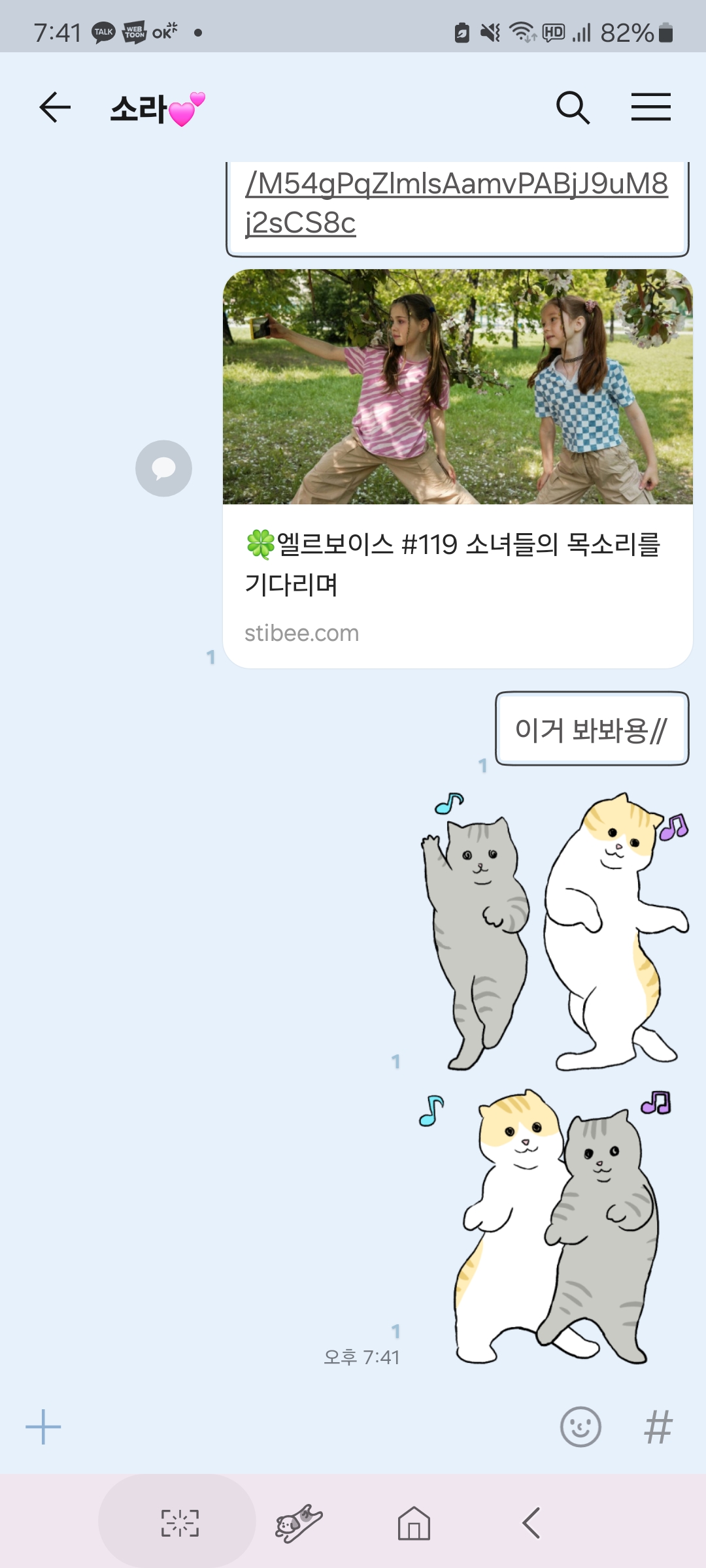This screenshot has width=706, height=1568.
Task: Open the underlined URL link in message
Action: pos(456,203)
